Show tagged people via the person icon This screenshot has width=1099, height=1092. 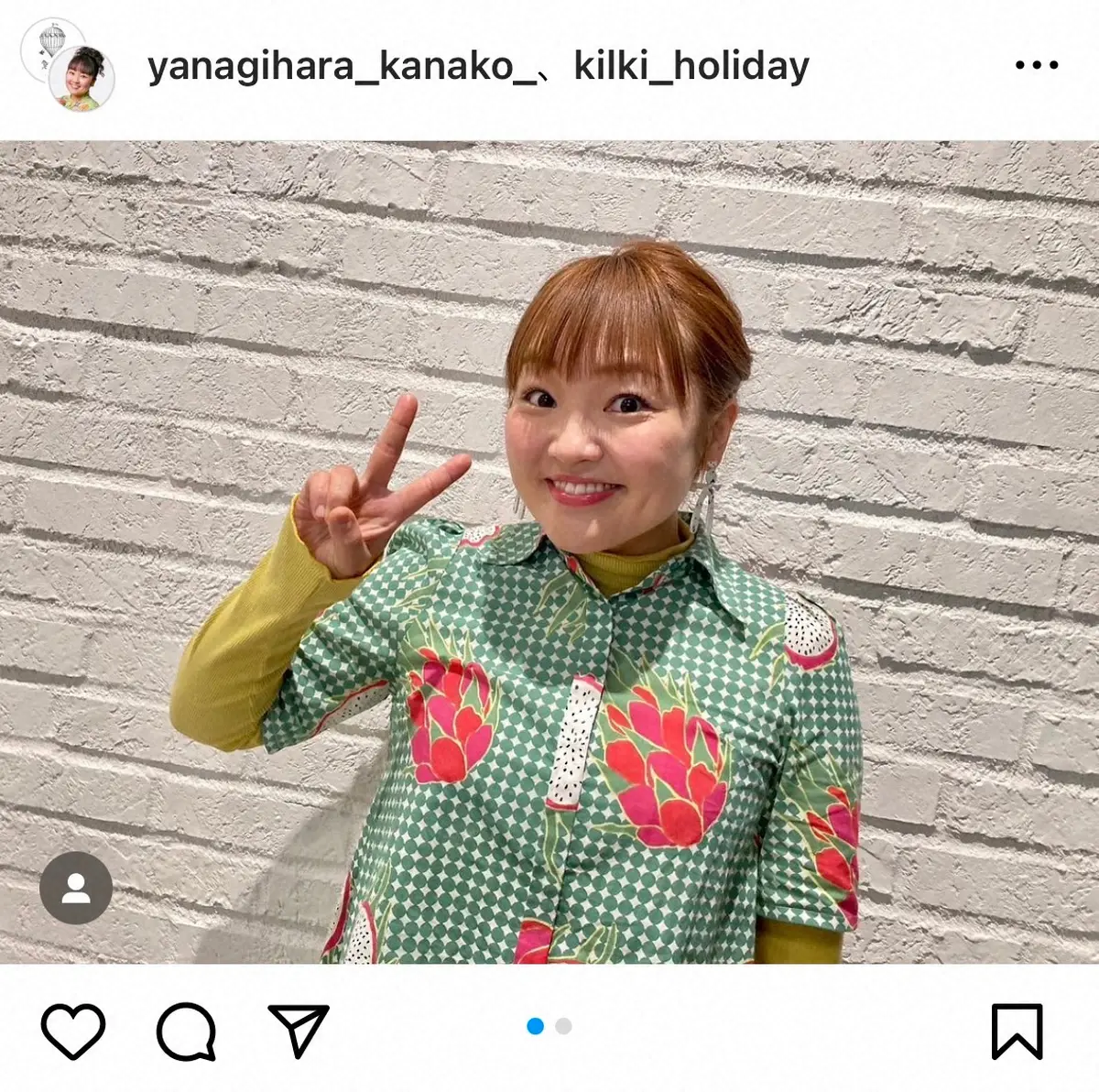pos(76,887)
